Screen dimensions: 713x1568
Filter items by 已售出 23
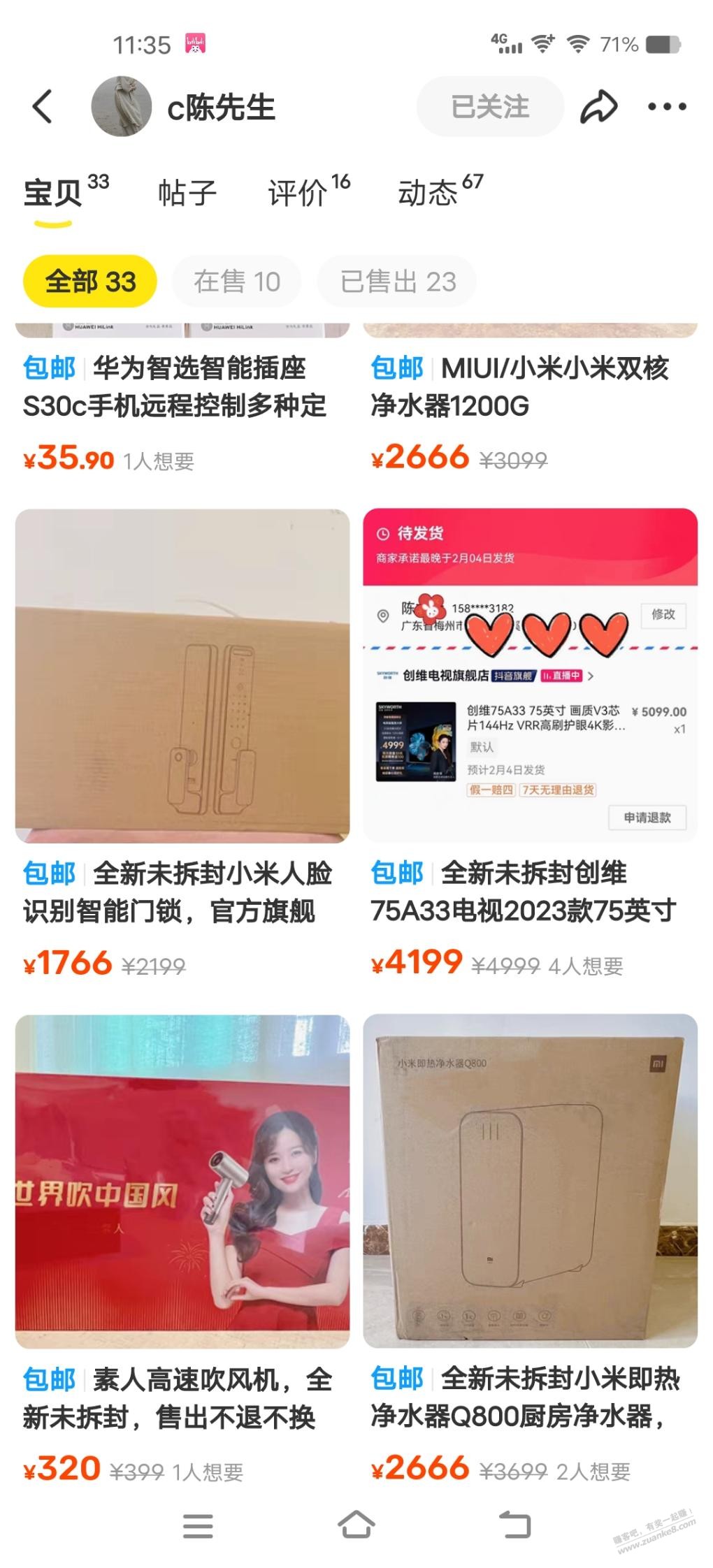pos(398,282)
